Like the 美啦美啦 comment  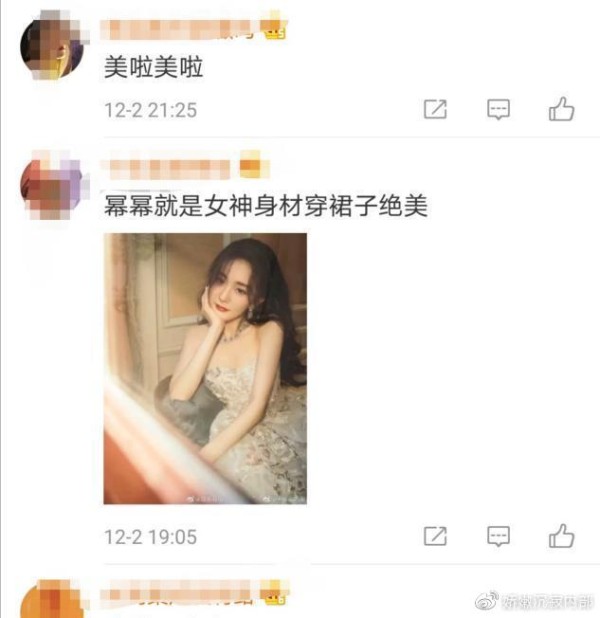coord(561,109)
